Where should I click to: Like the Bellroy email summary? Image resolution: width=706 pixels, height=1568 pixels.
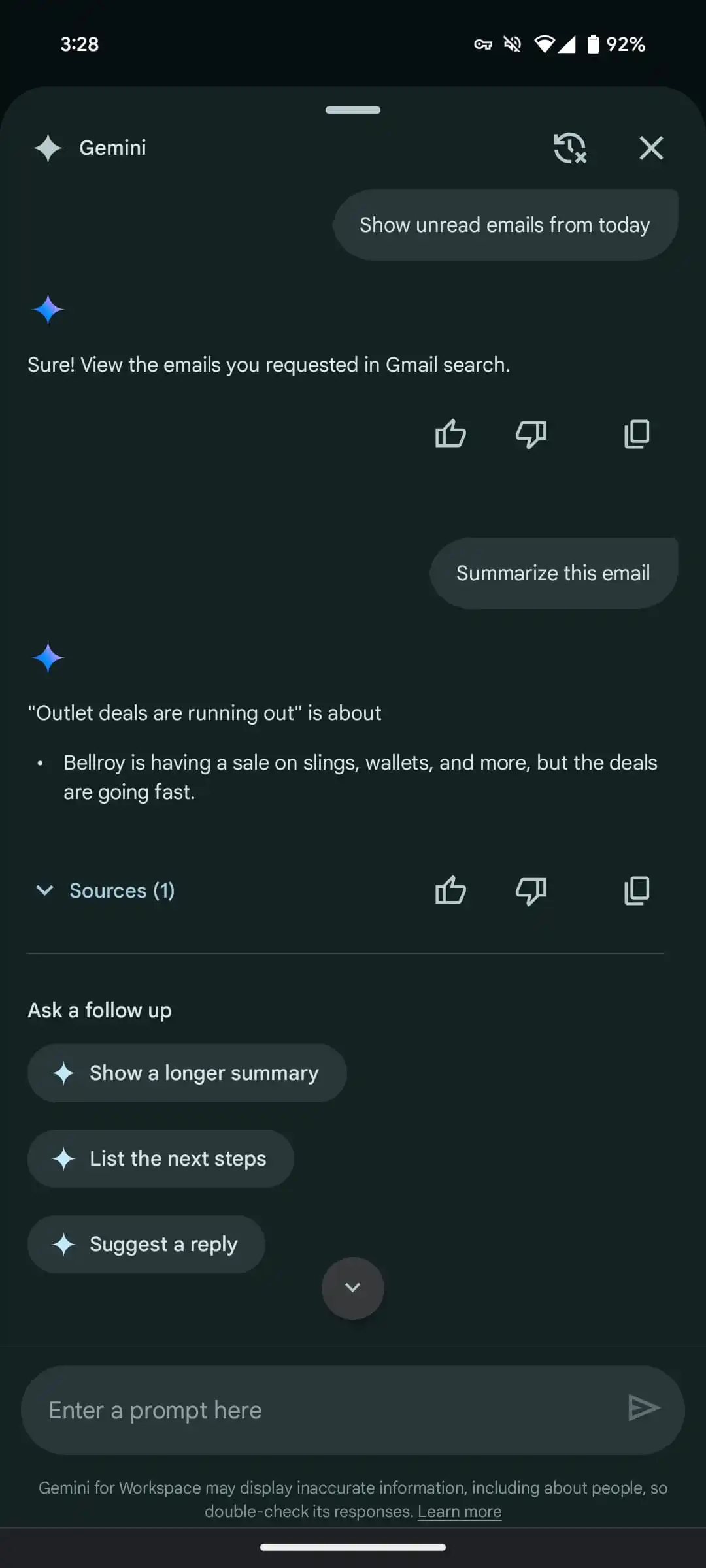[x=450, y=890]
